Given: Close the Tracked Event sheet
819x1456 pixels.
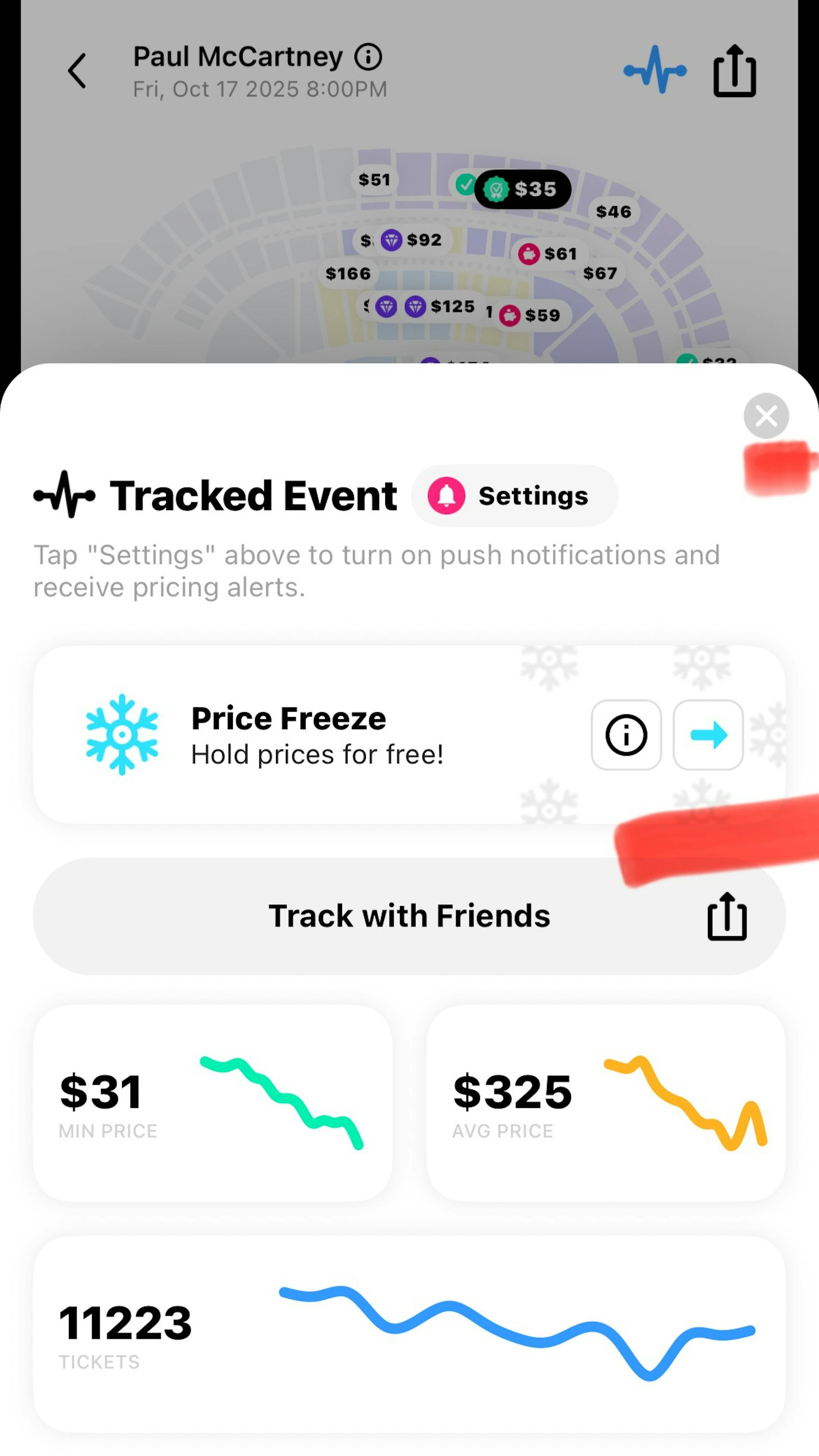Looking at the screenshot, I should point(766,416).
